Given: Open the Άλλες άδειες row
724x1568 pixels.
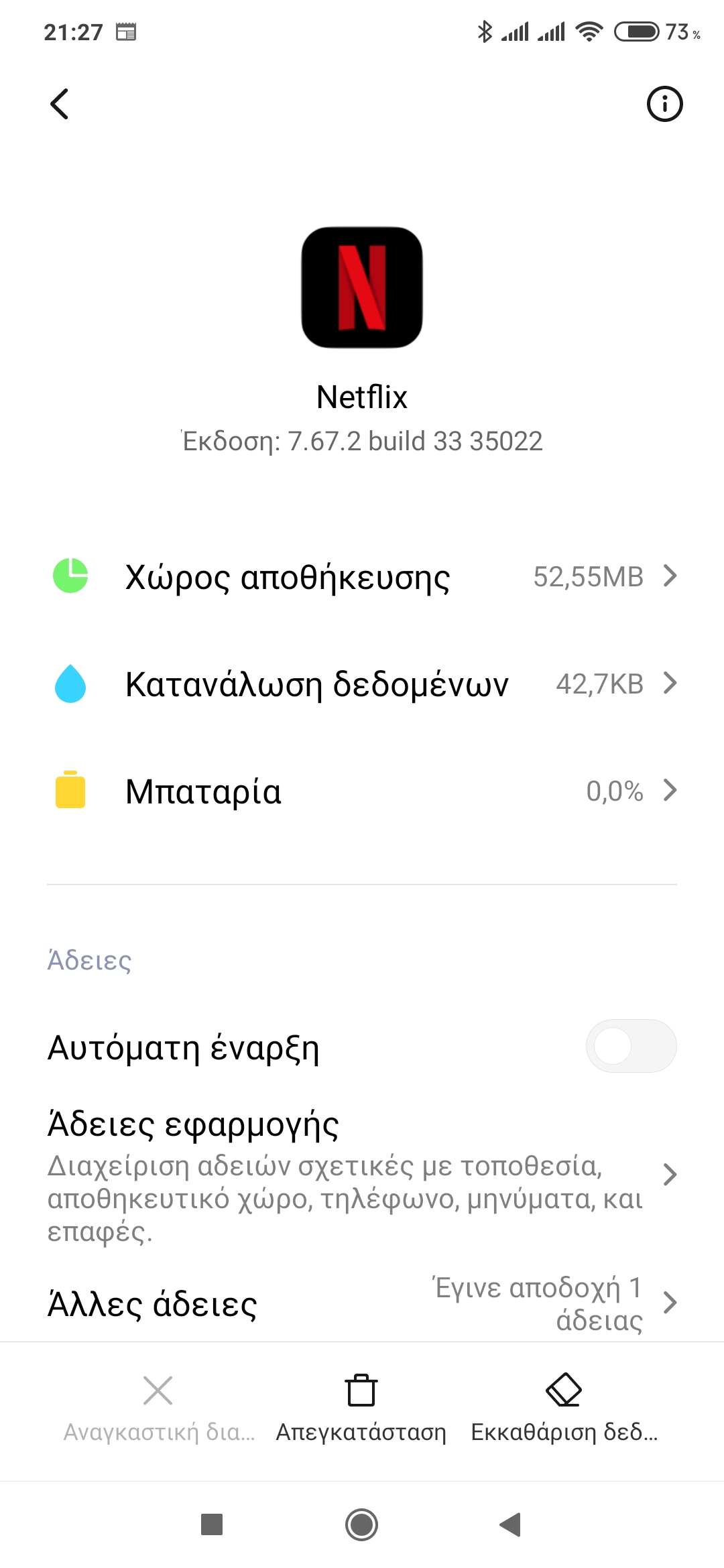Looking at the screenshot, I should (x=362, y=1303).
